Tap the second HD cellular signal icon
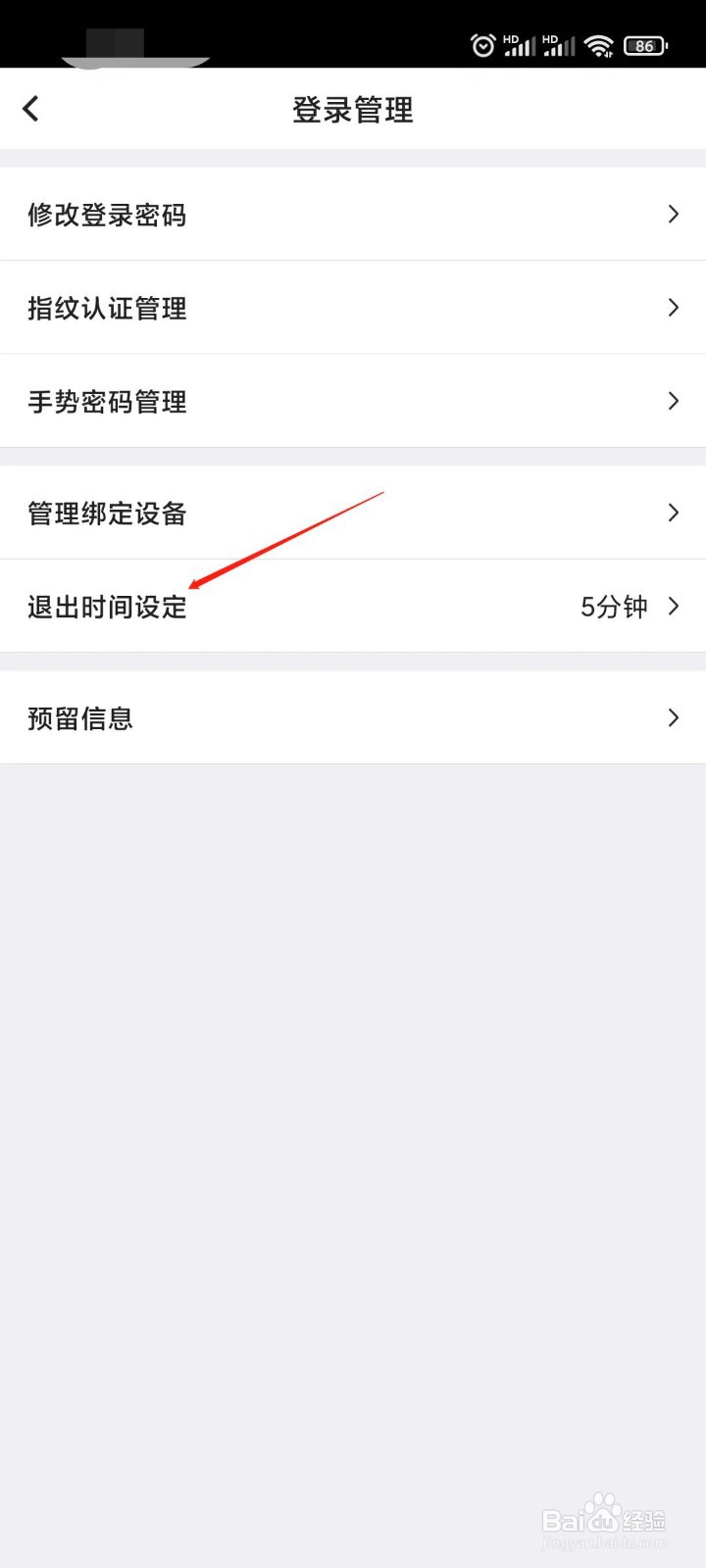Viewport: 706px width, 1568px height. tap(559, 45)
